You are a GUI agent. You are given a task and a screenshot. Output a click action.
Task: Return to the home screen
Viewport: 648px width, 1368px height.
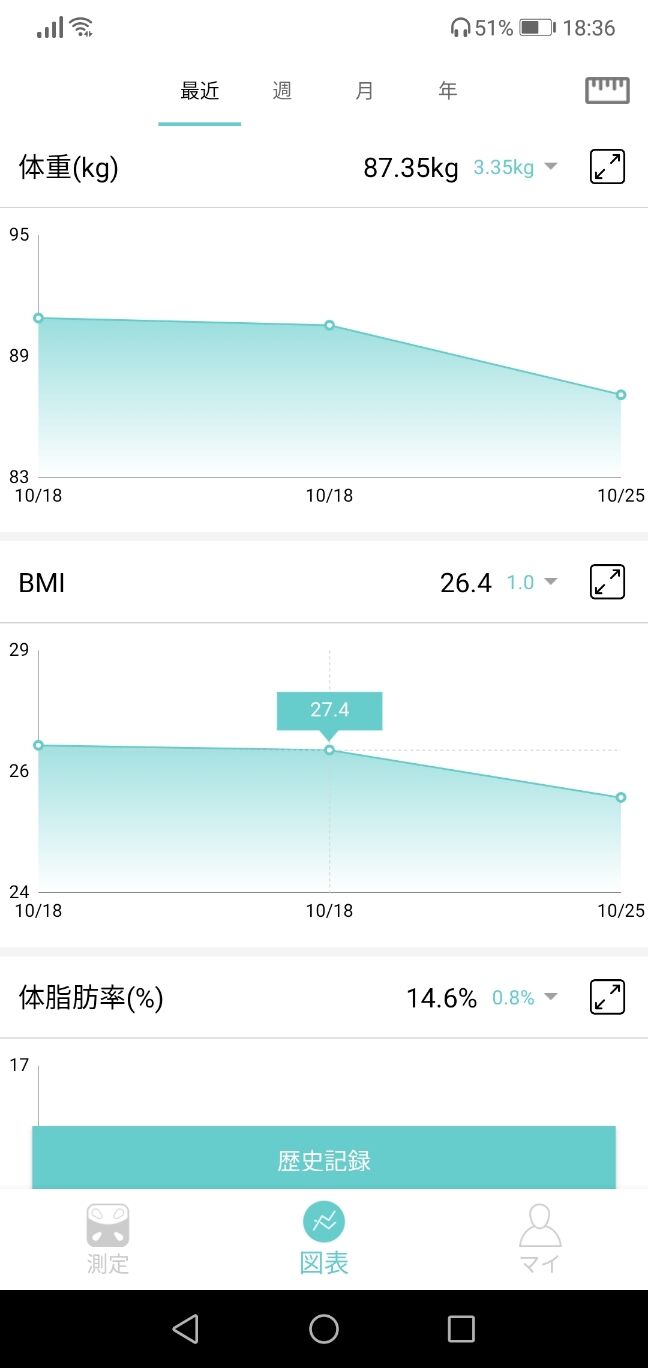tap(324, 1328)
